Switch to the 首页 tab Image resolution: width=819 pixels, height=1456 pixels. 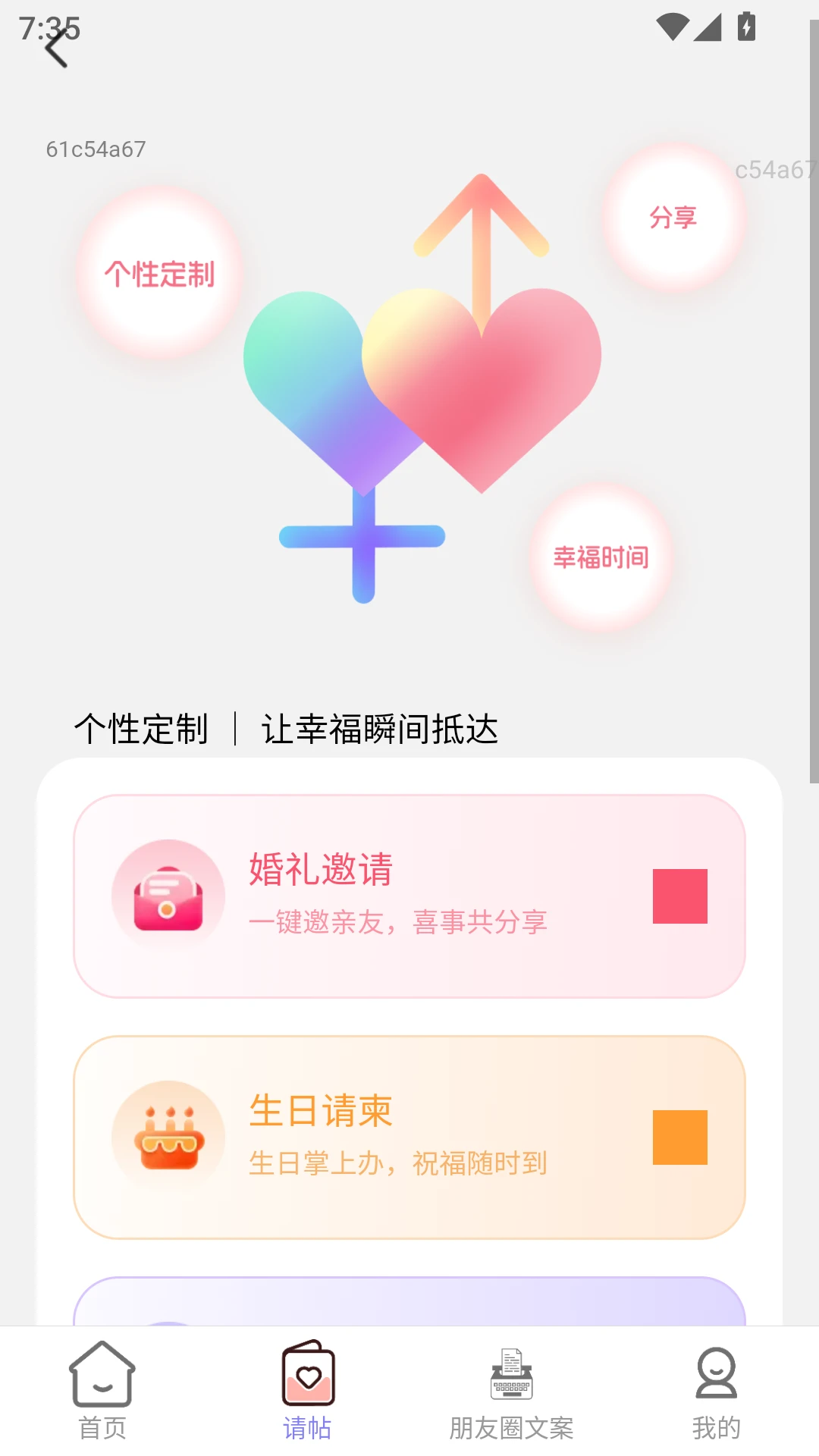(x=101, y=1399)
